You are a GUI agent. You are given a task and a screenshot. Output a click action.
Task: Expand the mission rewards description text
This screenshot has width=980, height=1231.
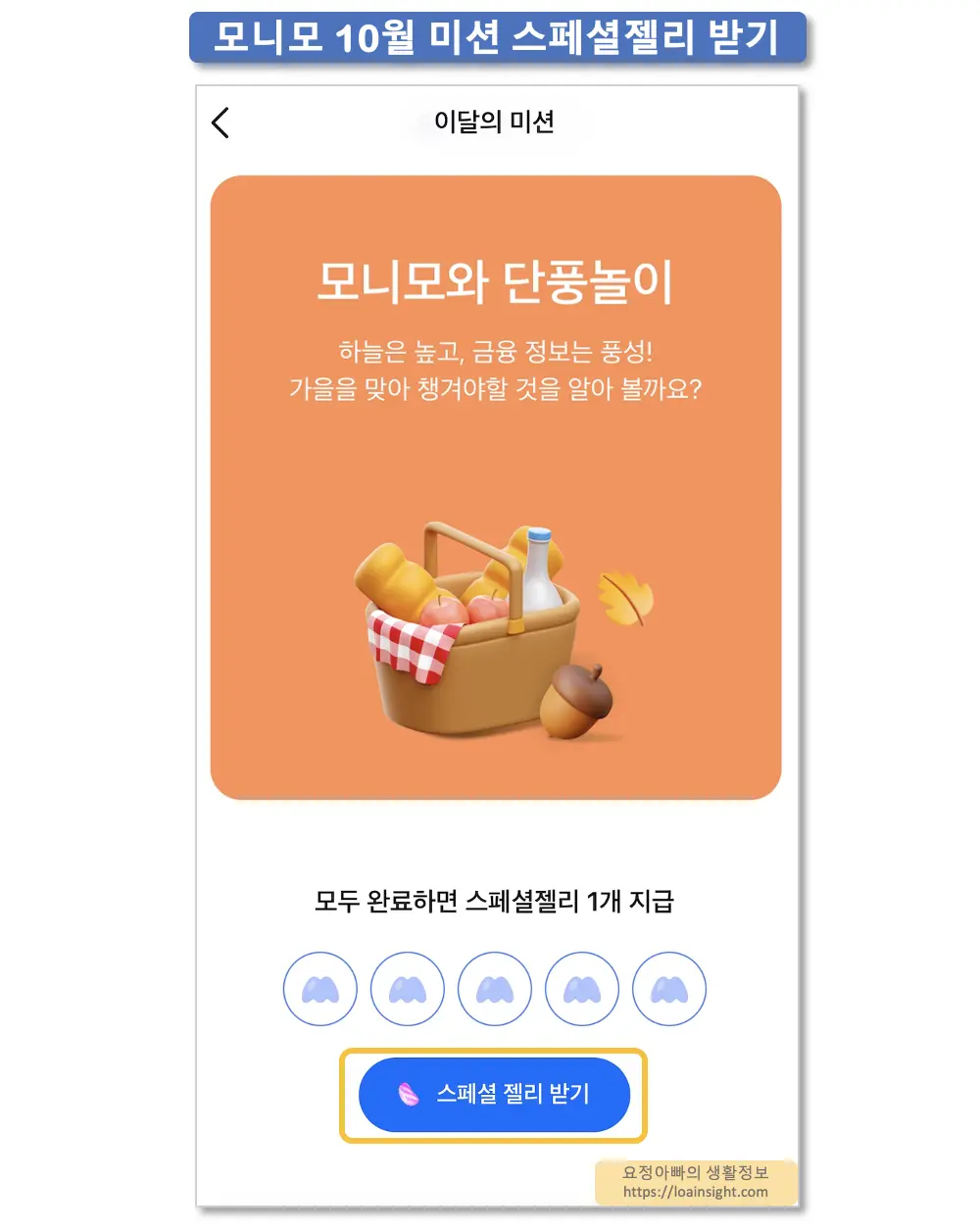(495, 900)
